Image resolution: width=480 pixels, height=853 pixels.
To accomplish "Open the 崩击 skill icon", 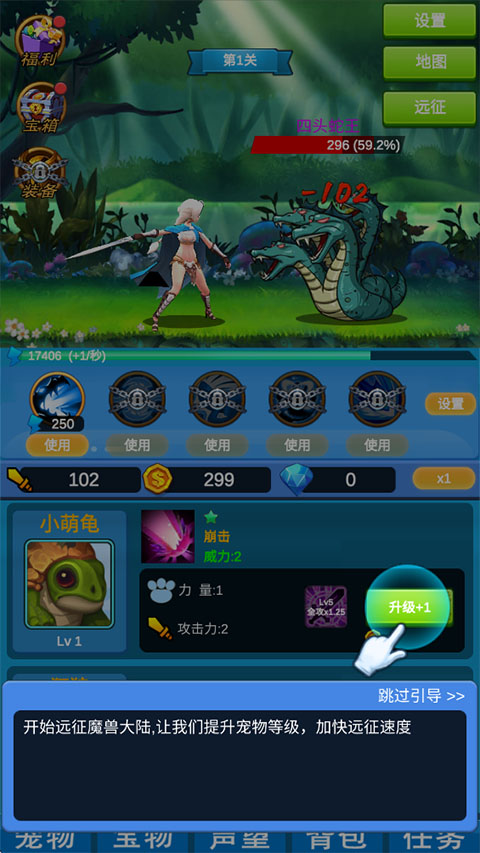I will (168, 536).
